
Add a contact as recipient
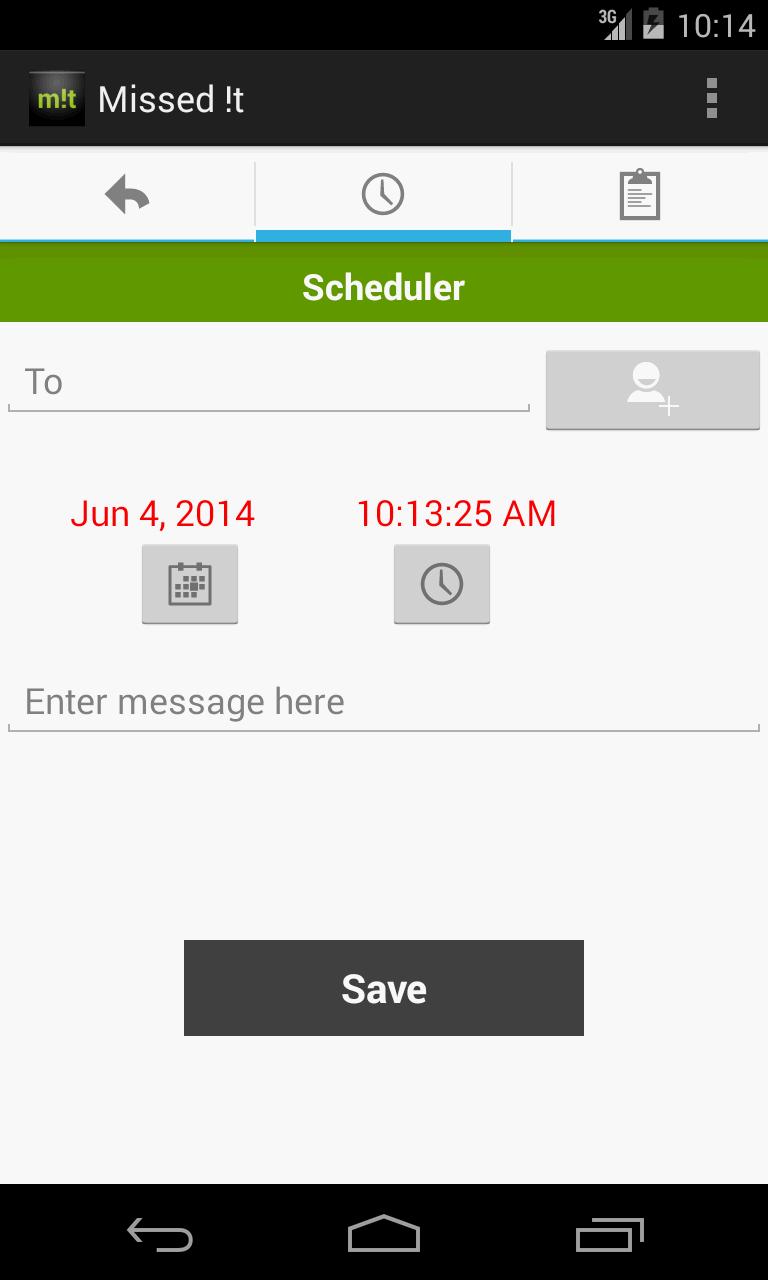652,390
